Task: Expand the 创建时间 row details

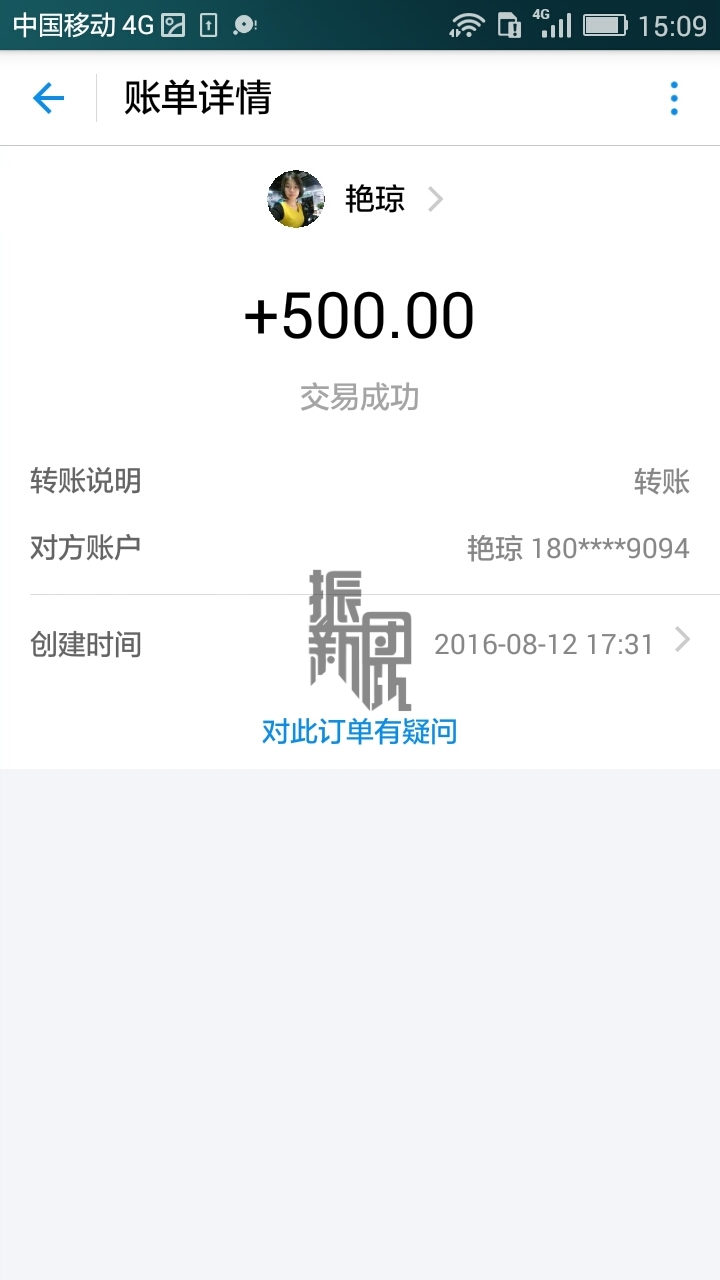Action: [681, 640]
